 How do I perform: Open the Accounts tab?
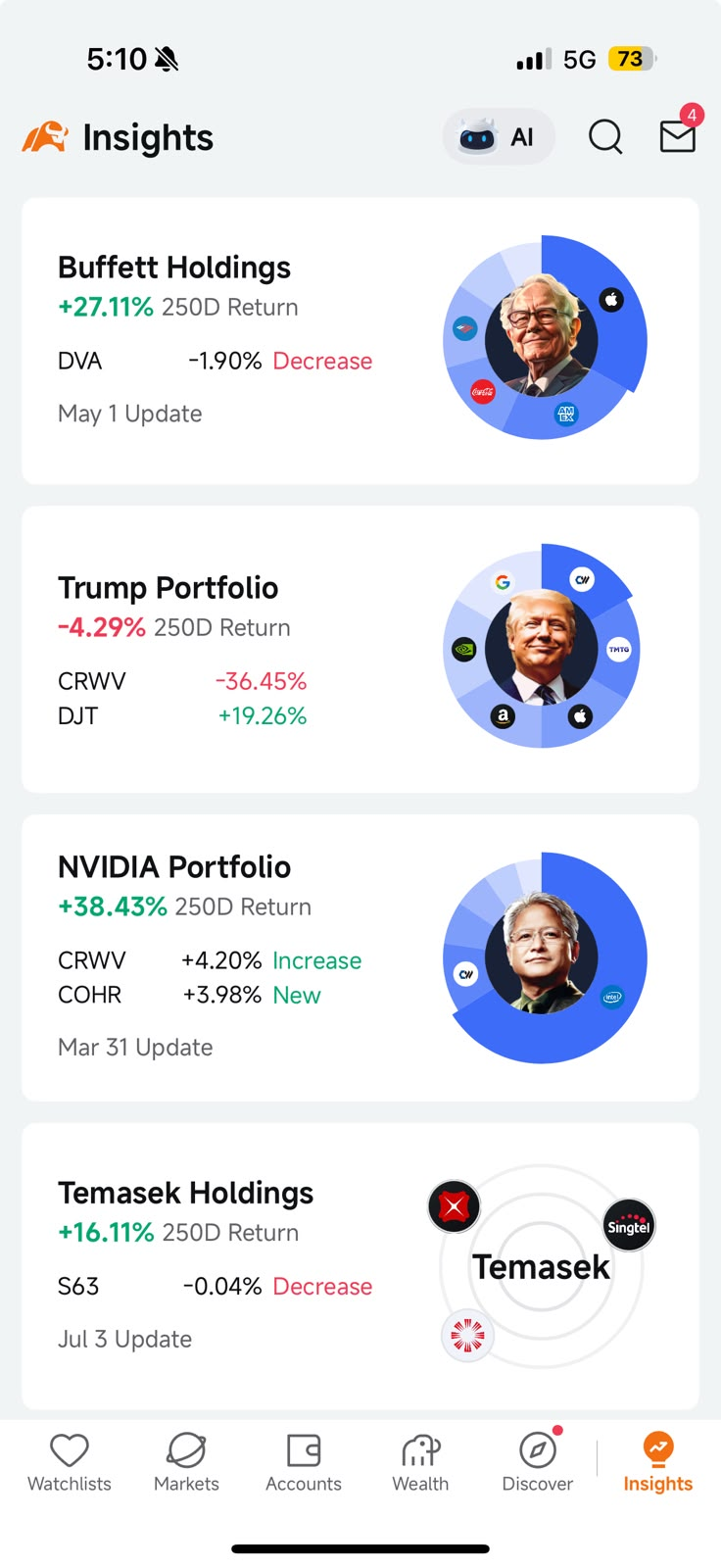(x=304, y=1463)
